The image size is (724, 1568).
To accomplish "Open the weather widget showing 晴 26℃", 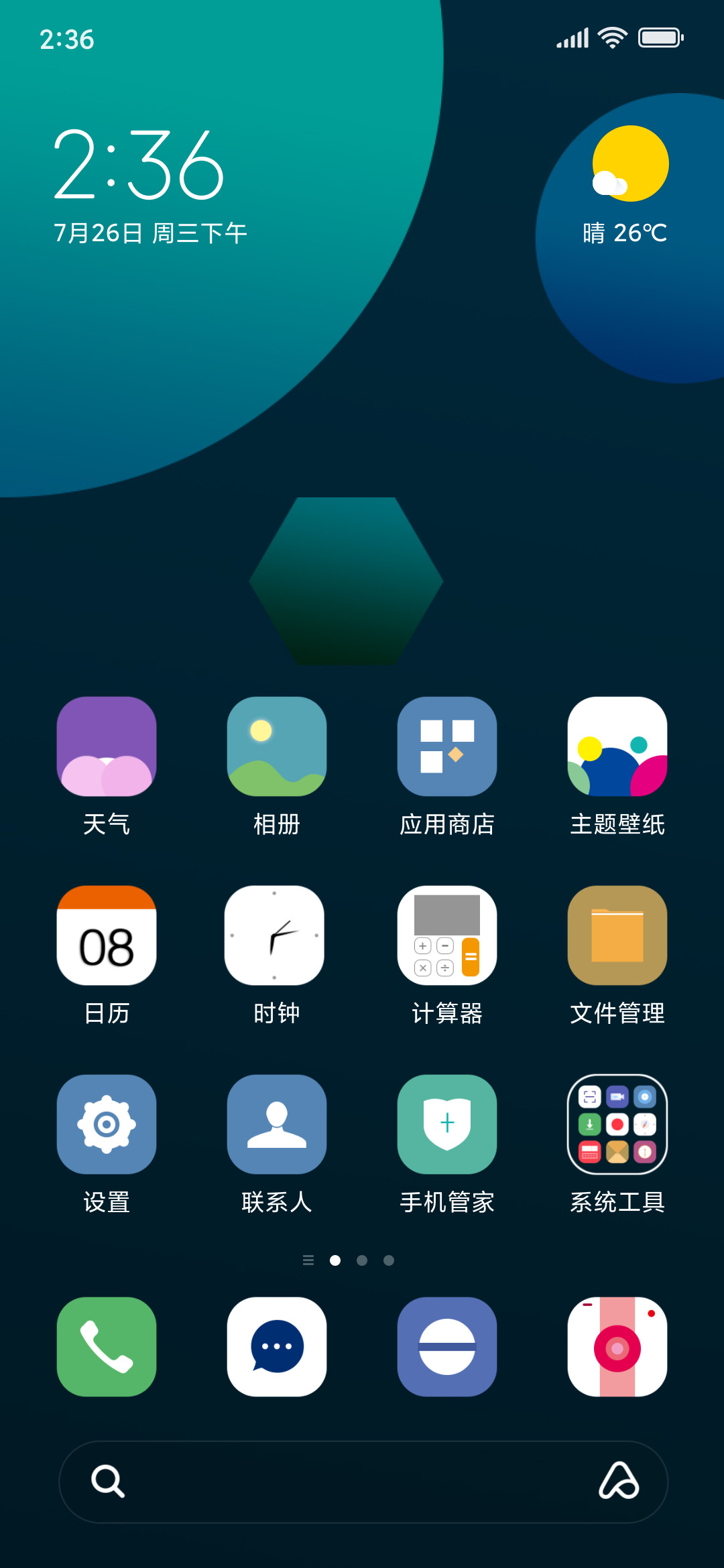I will (625, 186).
